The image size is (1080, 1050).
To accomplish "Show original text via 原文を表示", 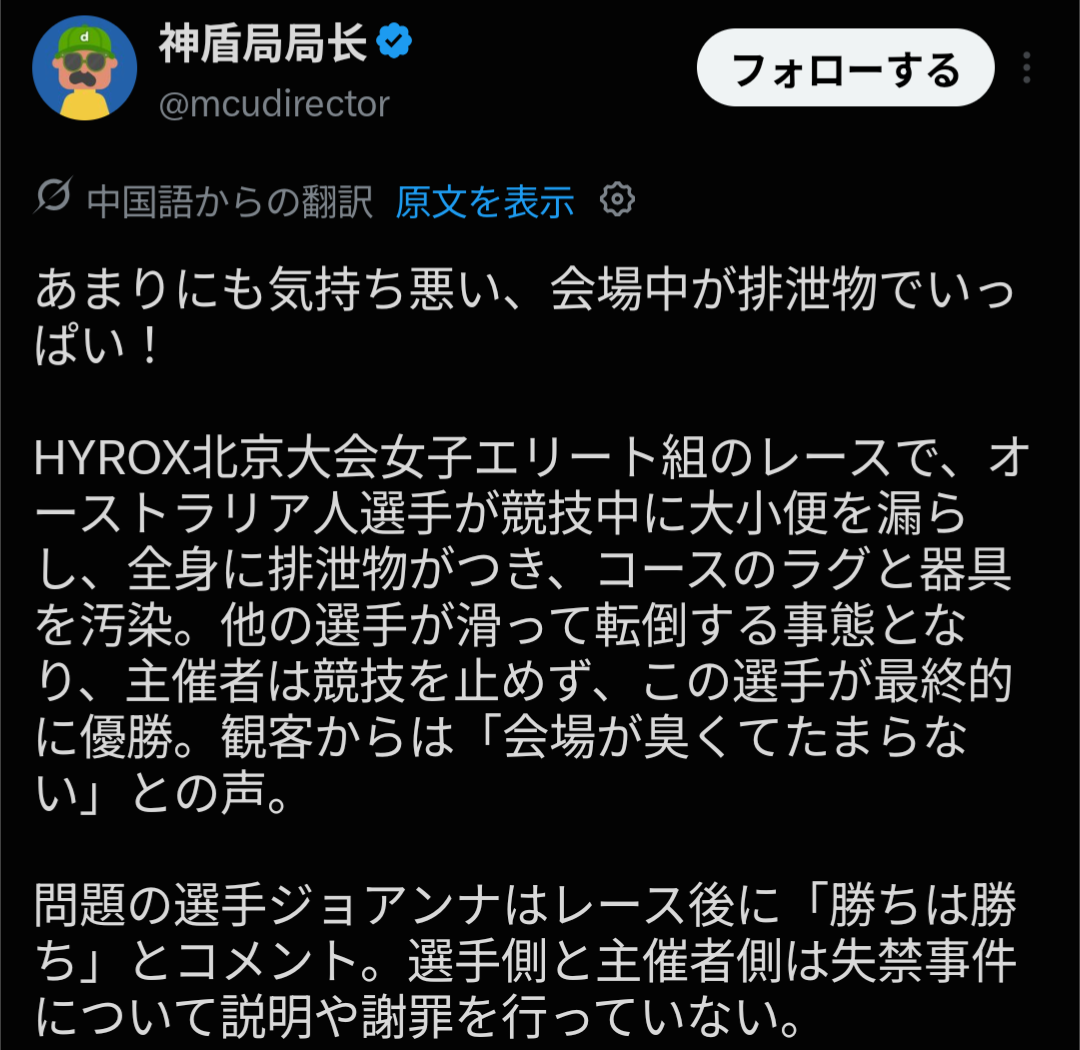I will coord(484,201).
